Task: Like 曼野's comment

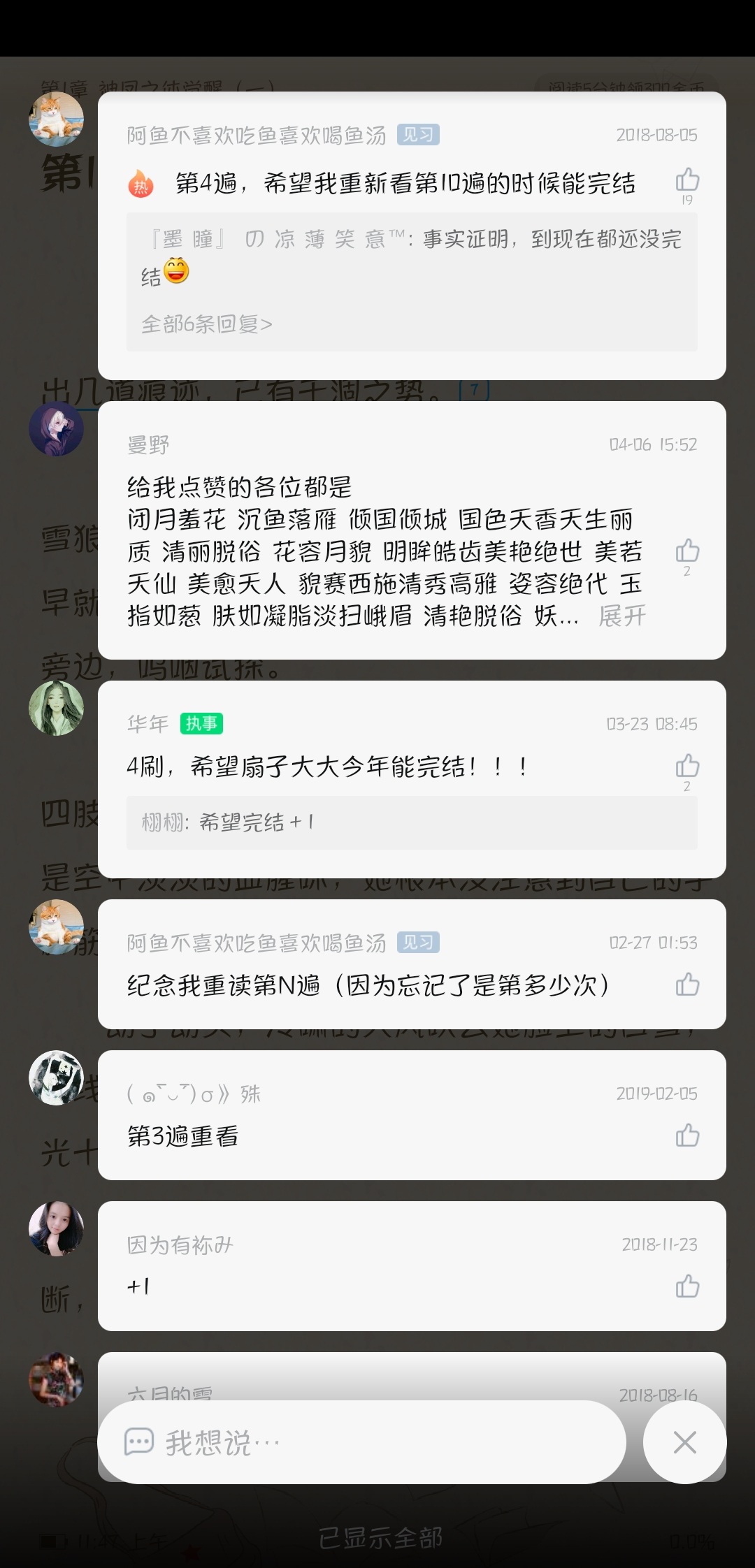Action: (x=686, y=551)
